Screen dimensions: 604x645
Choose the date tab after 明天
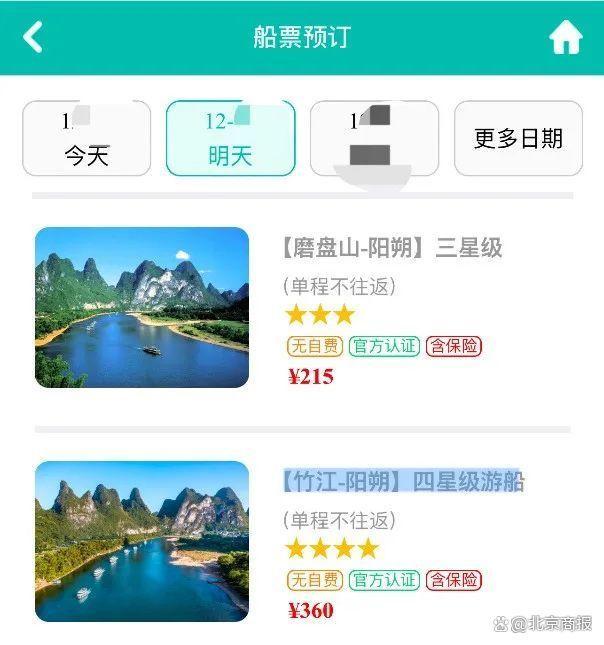[x=373, y=139]
